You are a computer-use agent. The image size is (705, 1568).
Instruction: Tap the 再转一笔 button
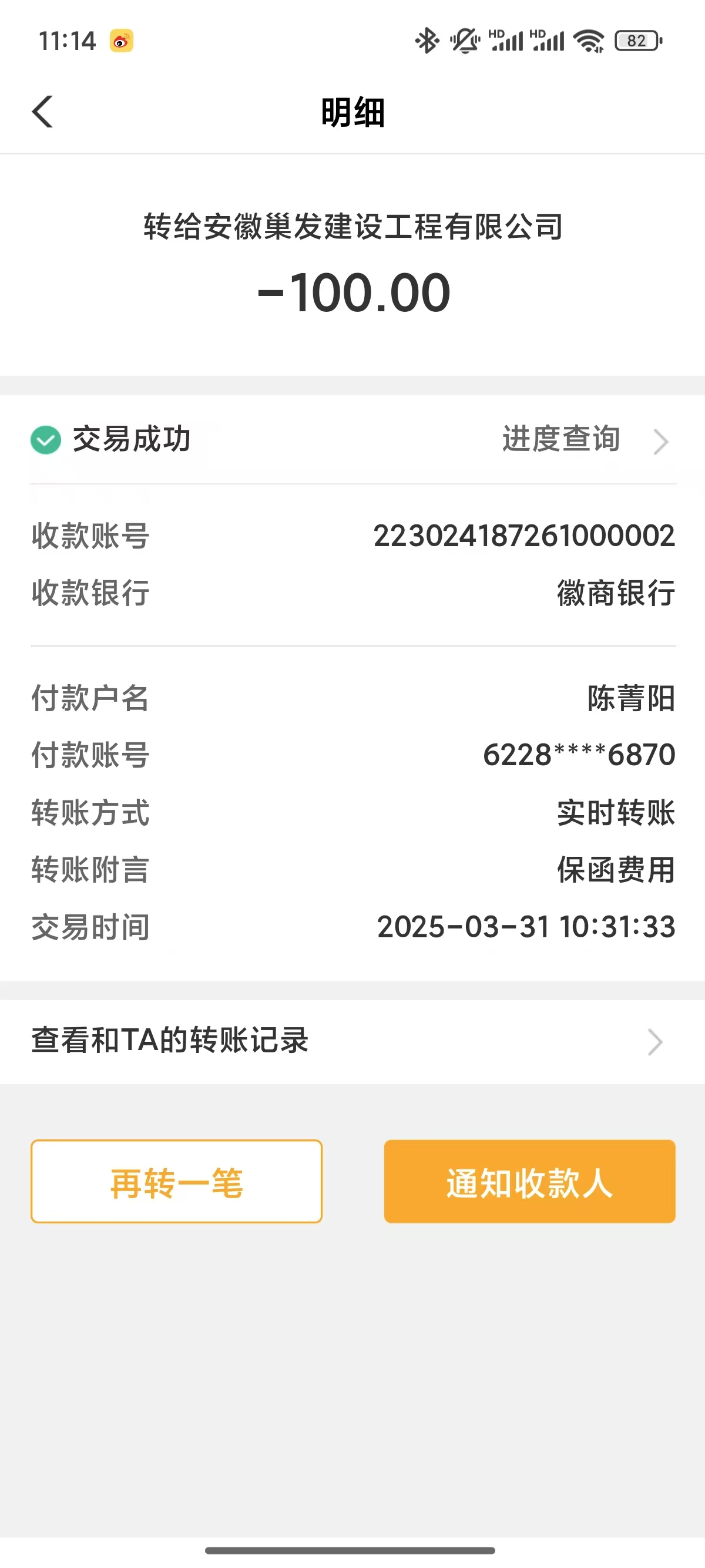tap(177, 1181)
